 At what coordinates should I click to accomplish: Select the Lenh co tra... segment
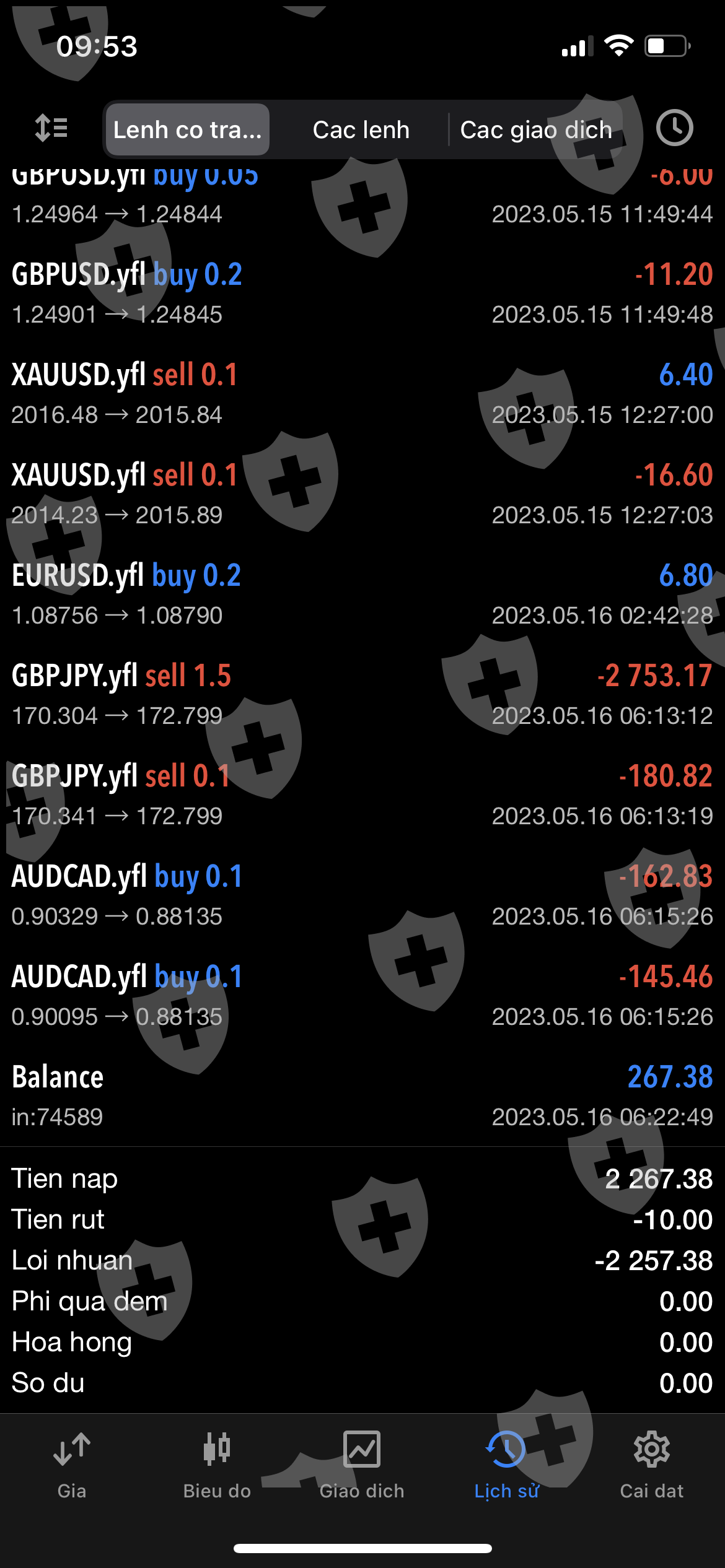187,129
